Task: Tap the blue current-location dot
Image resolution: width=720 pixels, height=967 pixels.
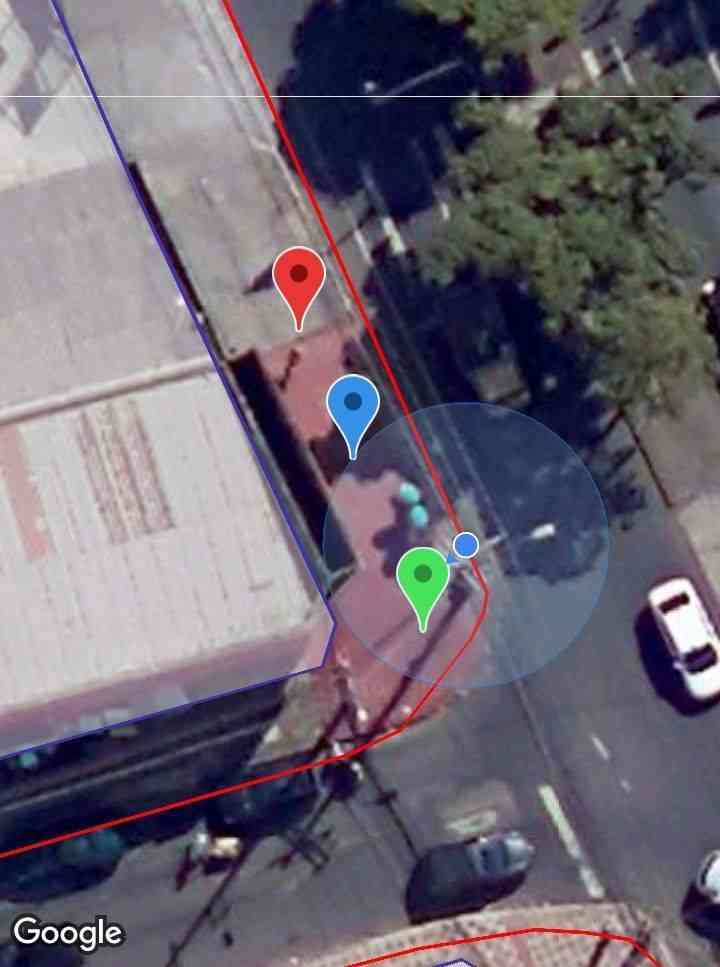Action: pos(466,544)
